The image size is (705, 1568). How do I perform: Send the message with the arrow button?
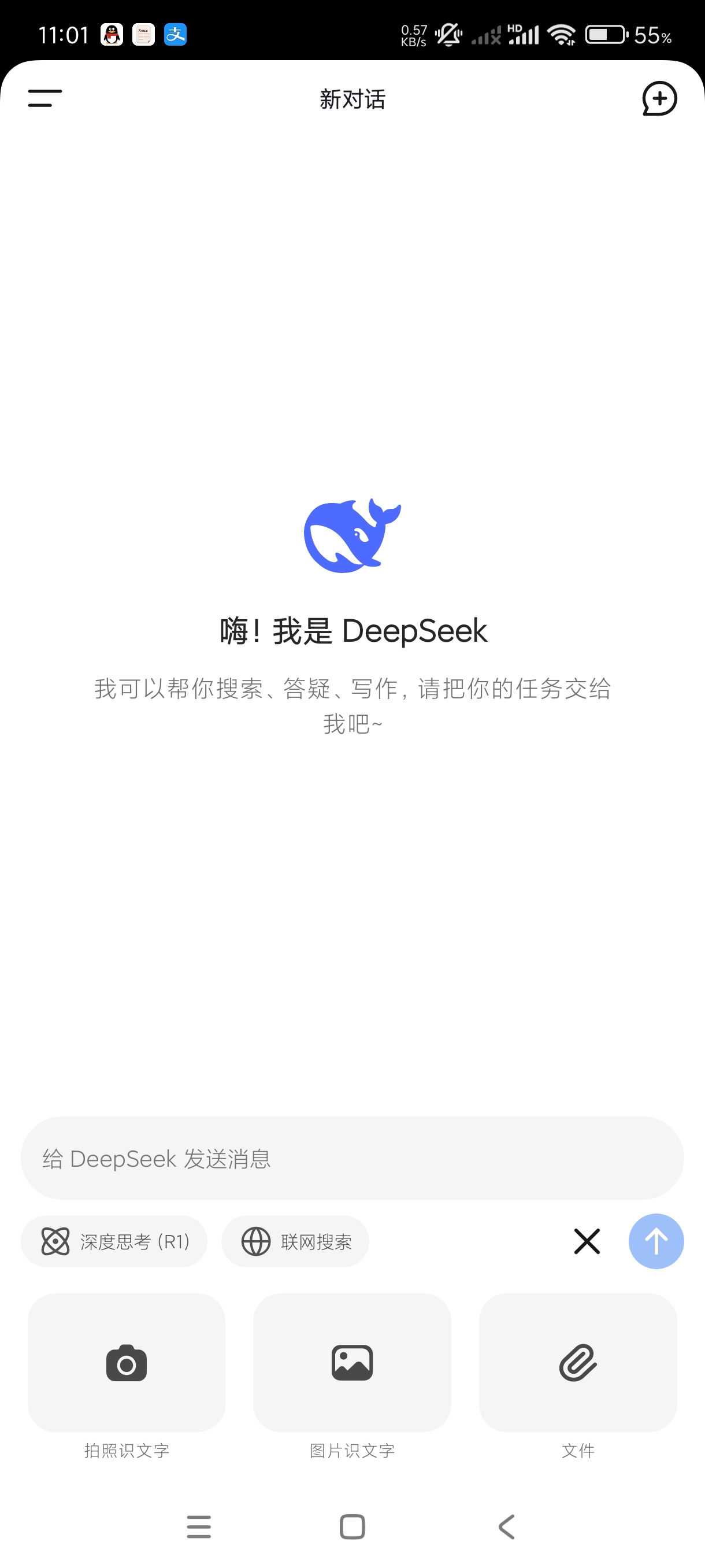click(x=656, y=1241)
